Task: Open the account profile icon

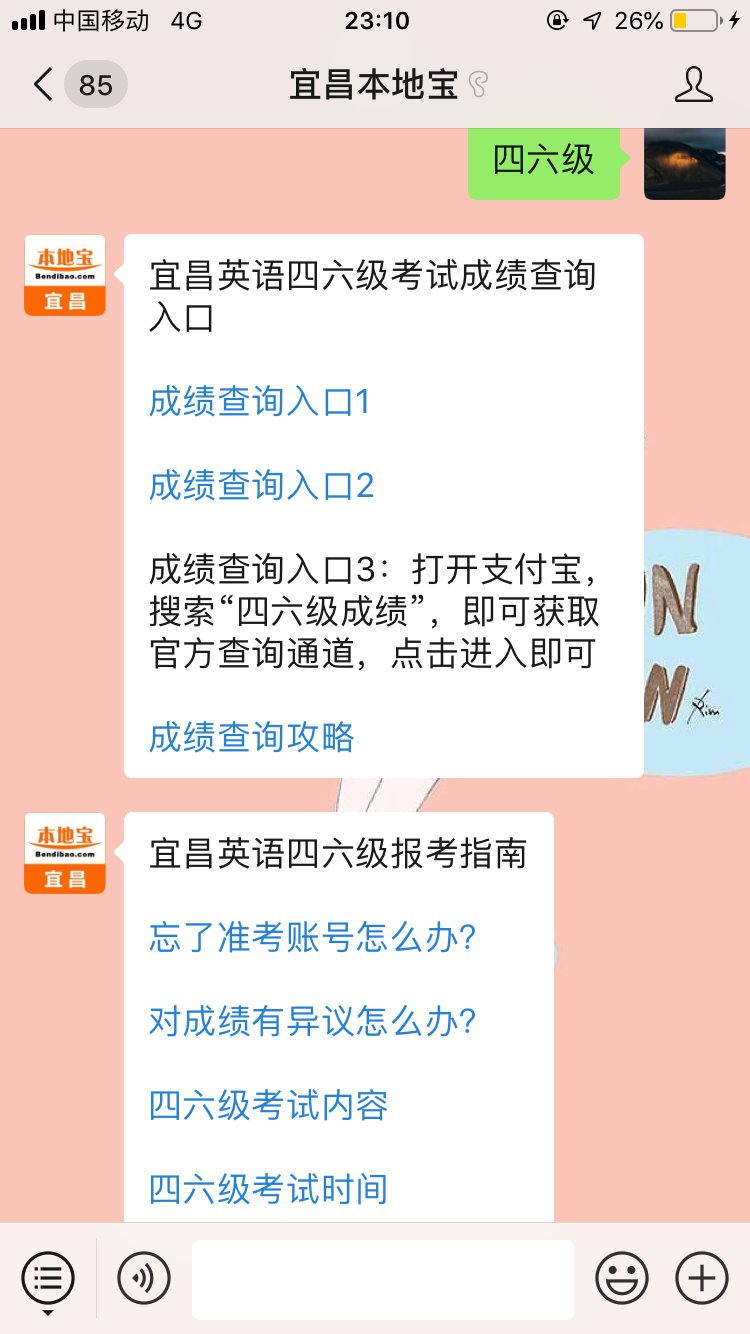Action: [693, 85]
